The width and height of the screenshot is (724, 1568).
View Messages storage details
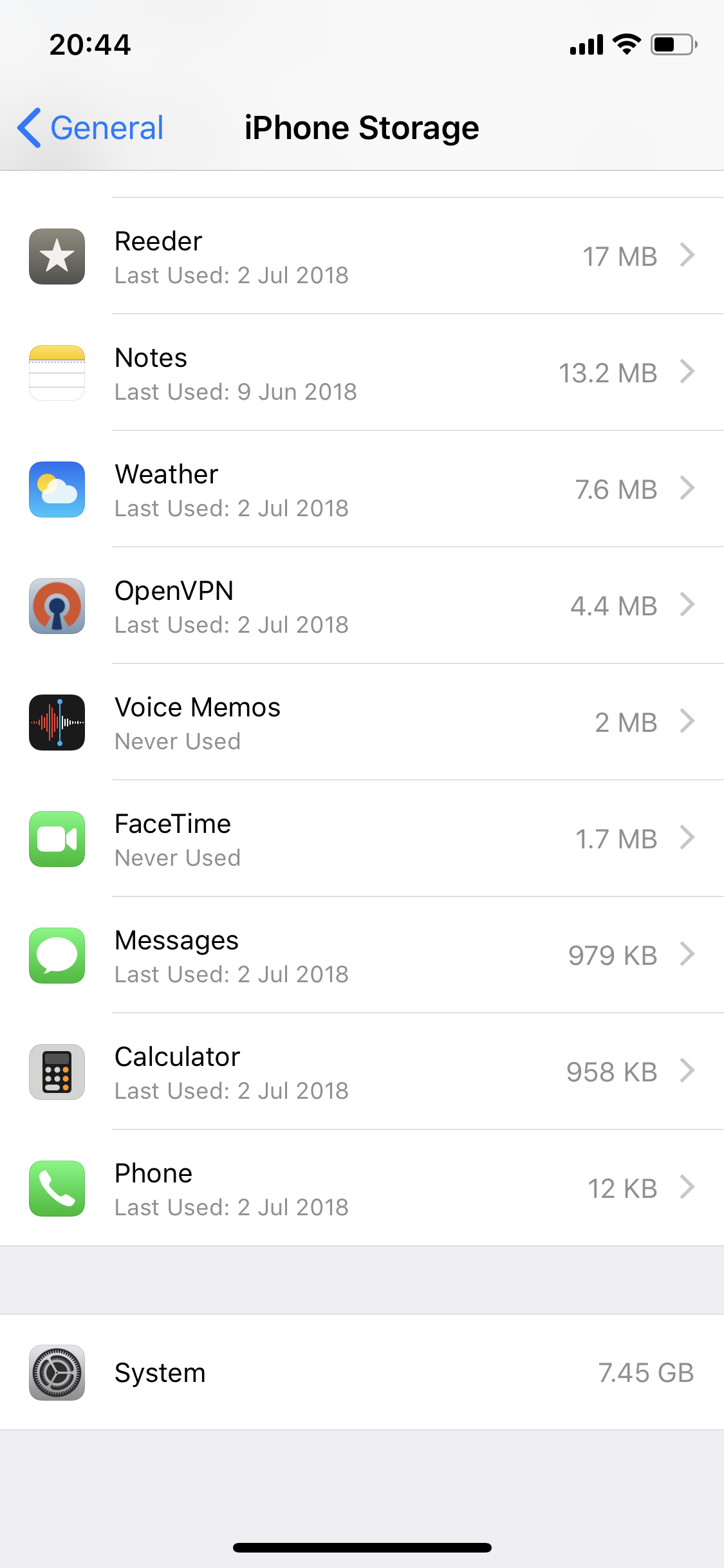click(x=362, y=955)
